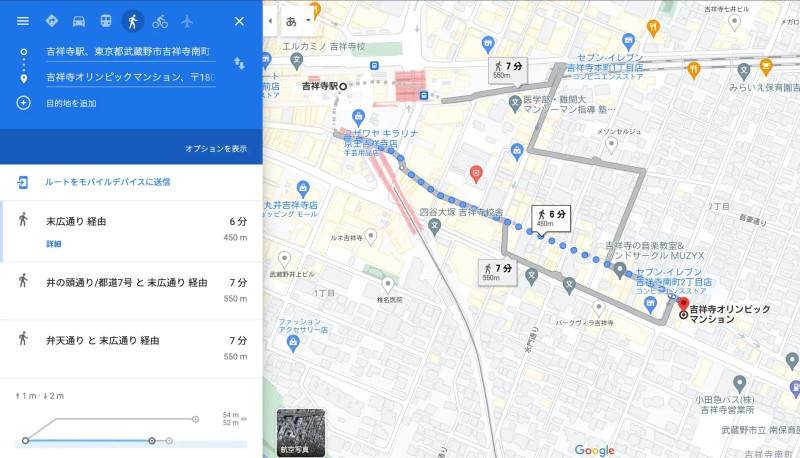The height and width of the screenshot is (458, 800).
Task: Edit the 吉祥寺オリンピックマンション destination field
Action: tap(130, 77)
